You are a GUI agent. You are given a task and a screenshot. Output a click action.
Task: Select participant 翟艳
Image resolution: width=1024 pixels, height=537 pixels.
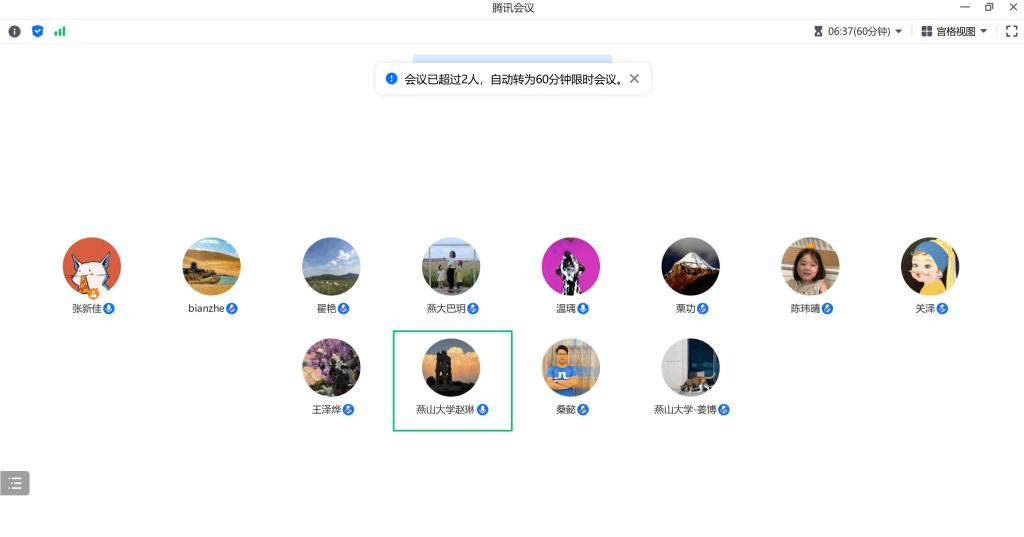(x=331, y=267)
